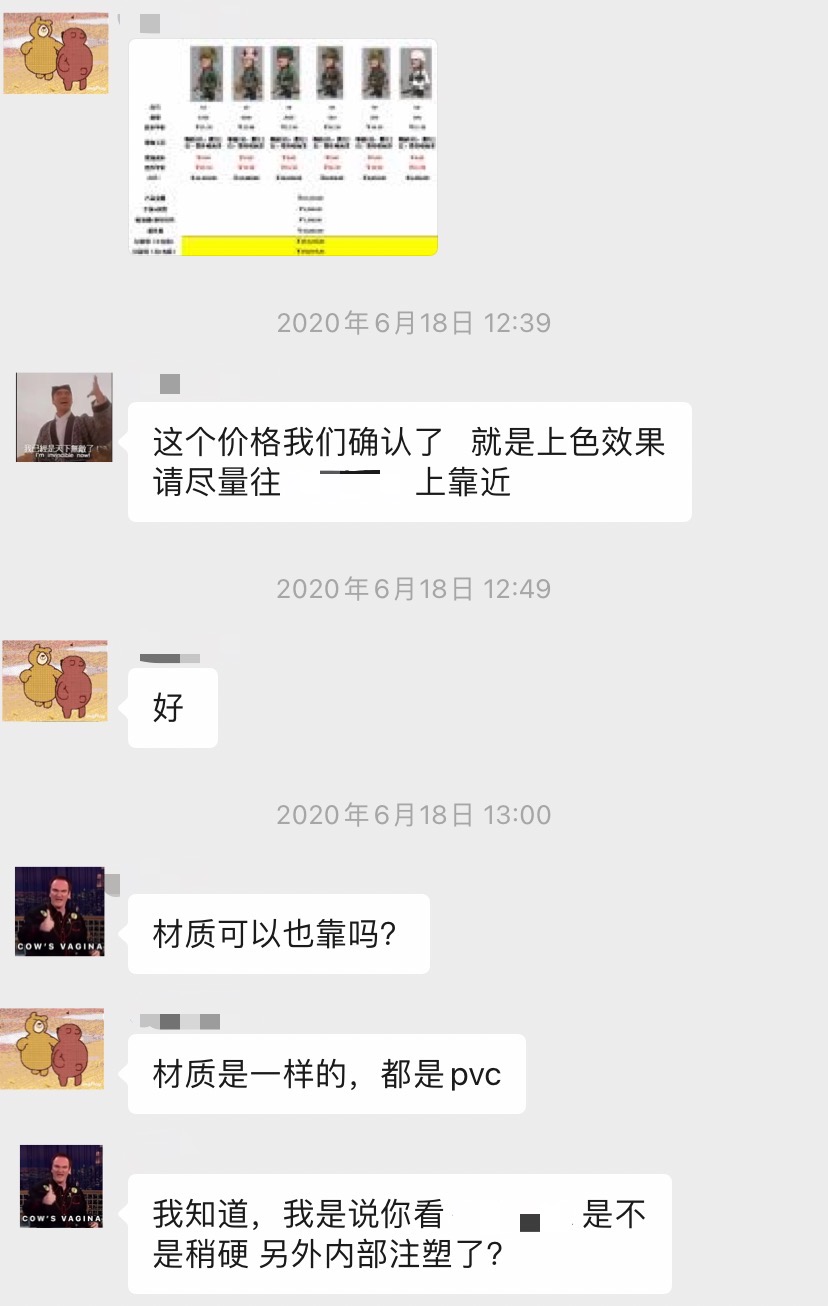
Task: Tap the bear avatar beside the image message
Action: tap(56, 53)
